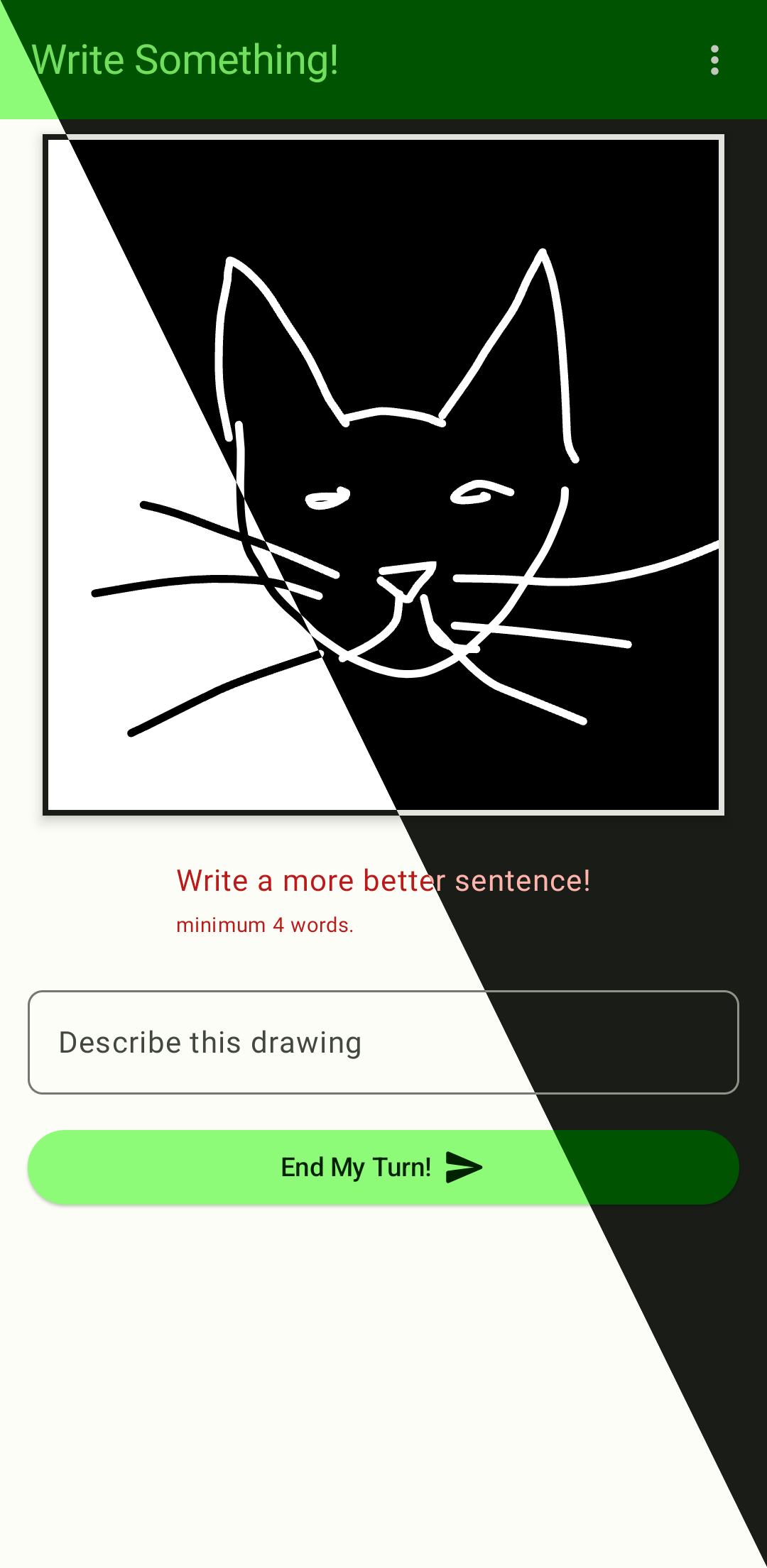Tap the End My Turn button
Viewport: 767px width, 1568px height.
tap(383, 1167)
